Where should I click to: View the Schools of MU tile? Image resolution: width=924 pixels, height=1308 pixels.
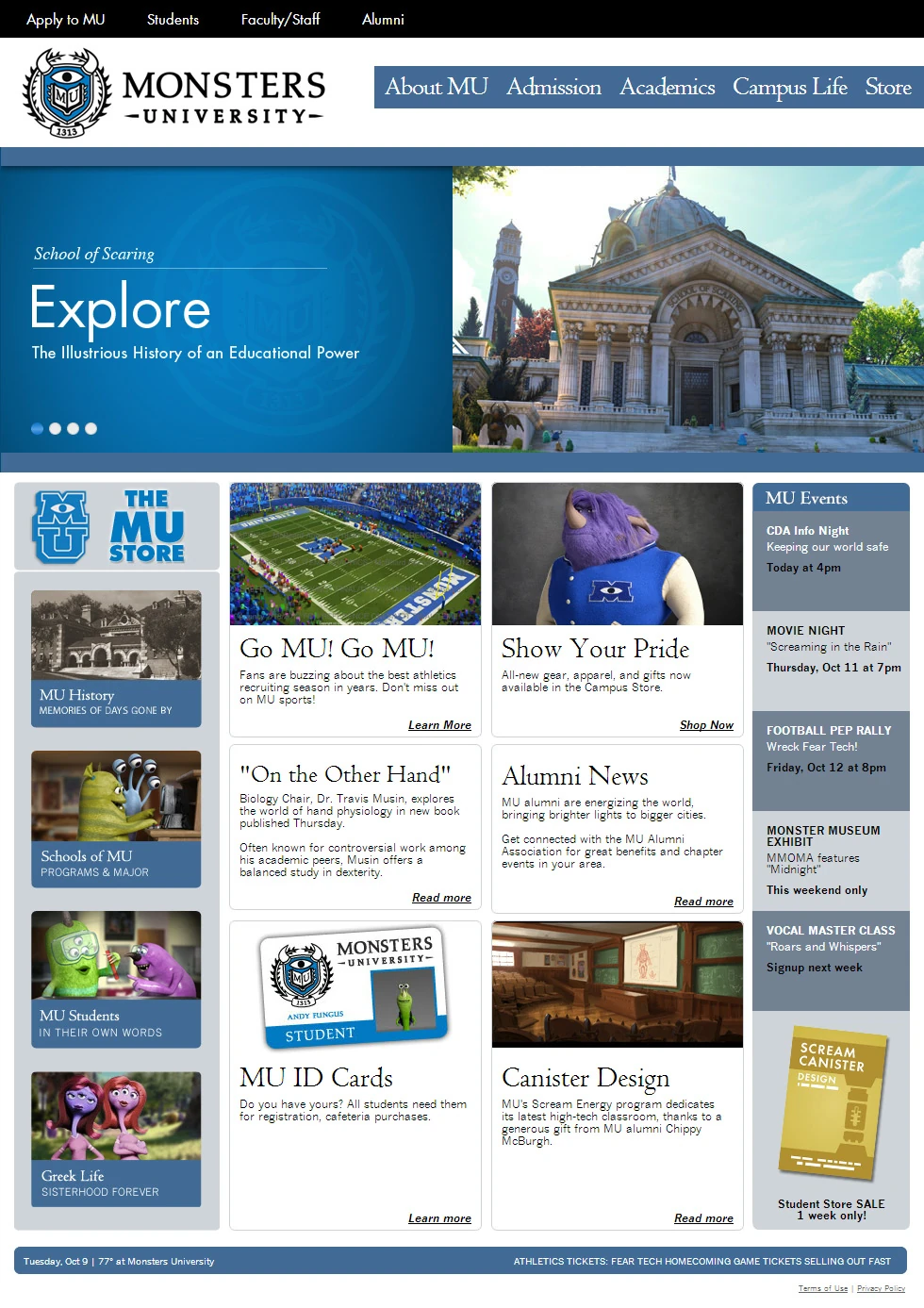coord(116,819)
